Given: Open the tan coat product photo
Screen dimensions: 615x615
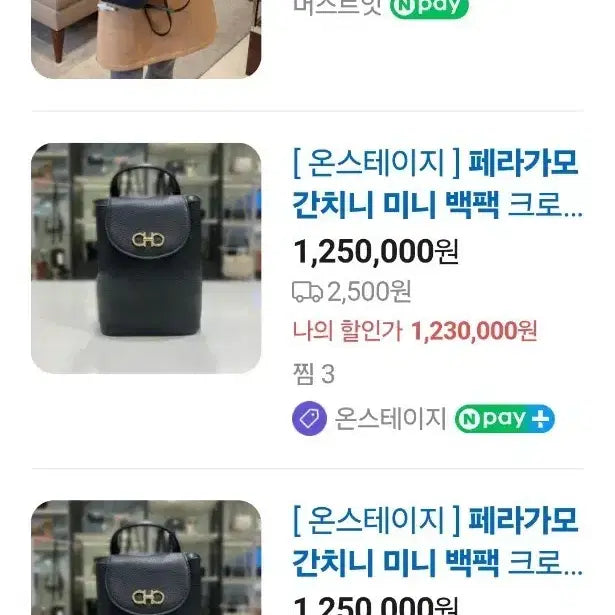Looking at the screenshot, I should [146, 38].
